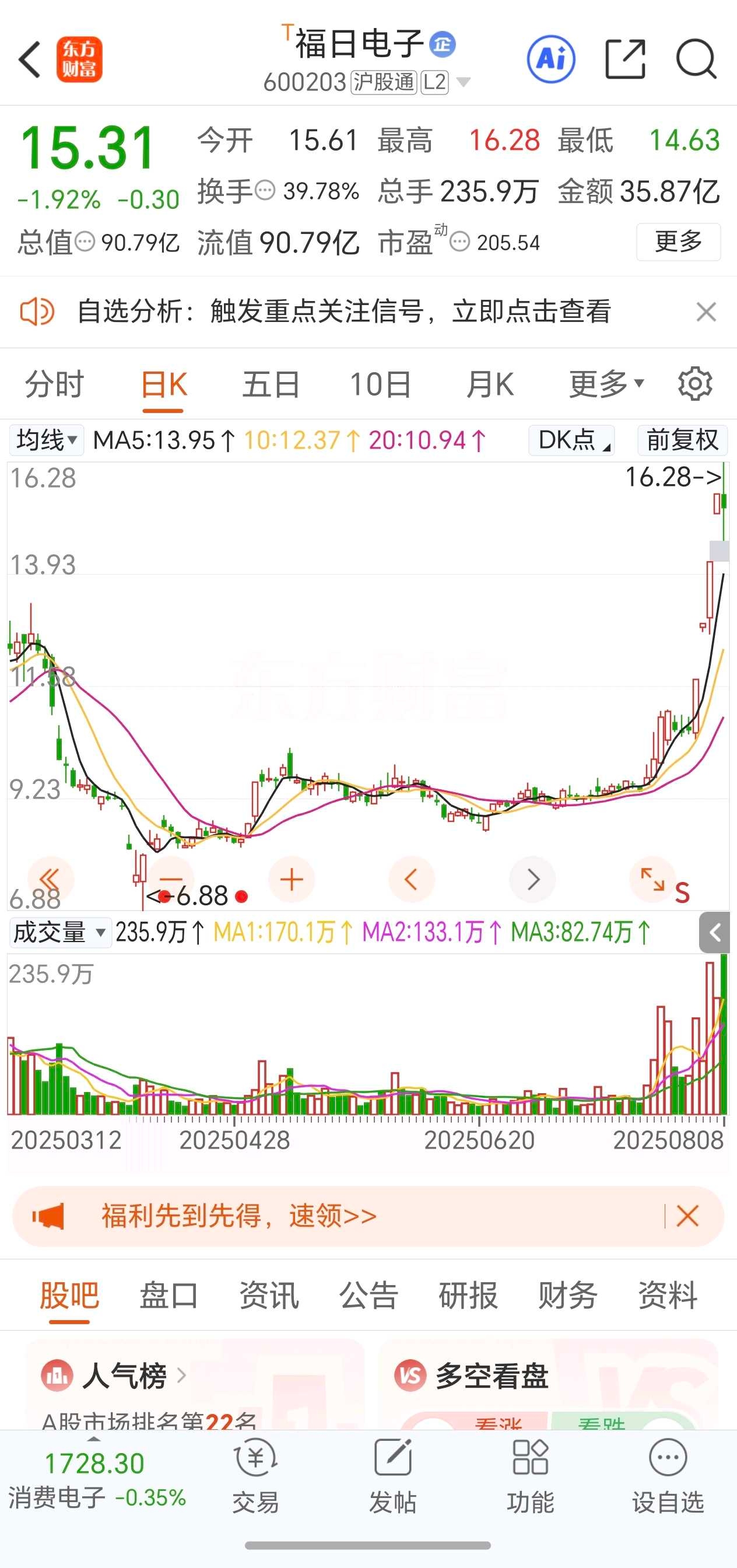Select the 月K chart tab
The image size is (737, 1568).
[490, 384]
